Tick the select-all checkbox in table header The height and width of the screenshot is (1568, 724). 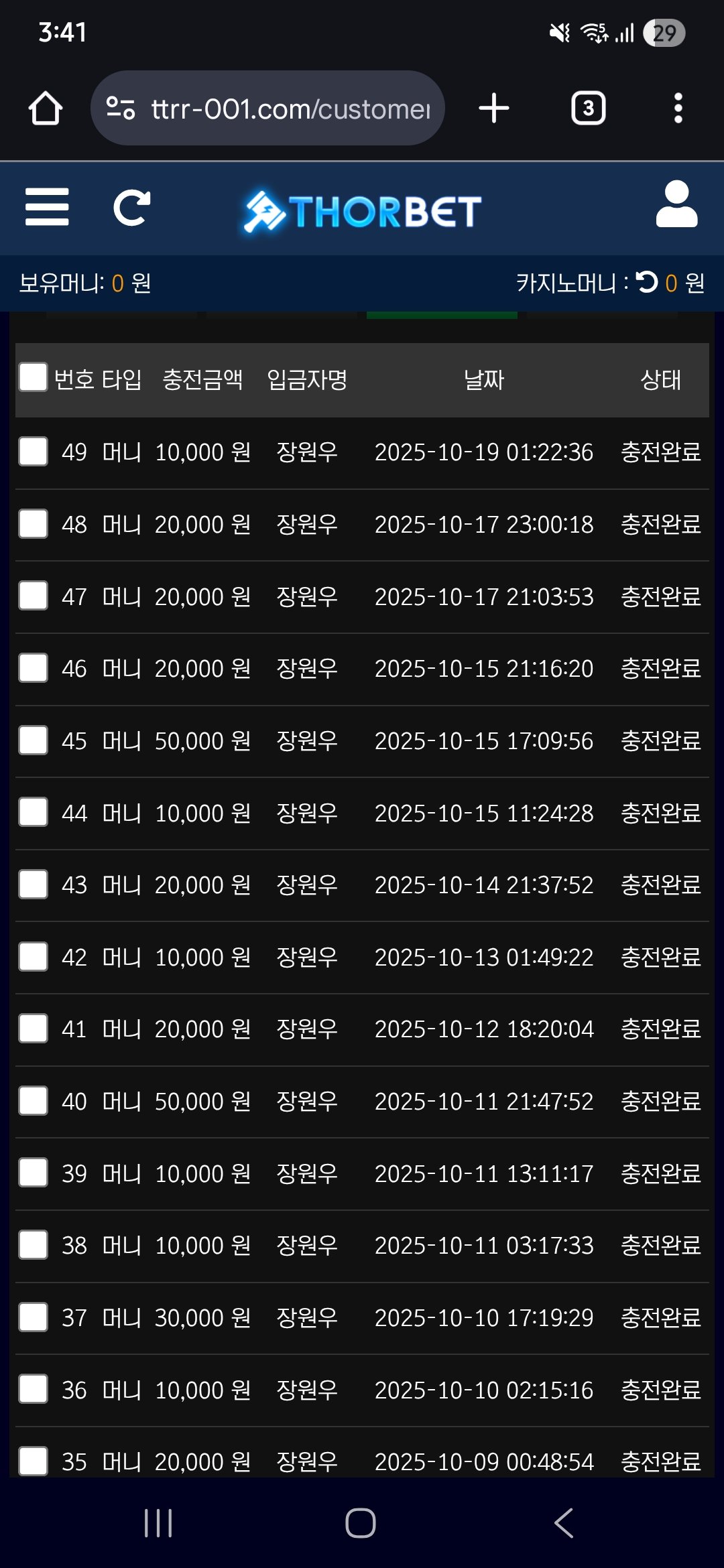(33, 377)
